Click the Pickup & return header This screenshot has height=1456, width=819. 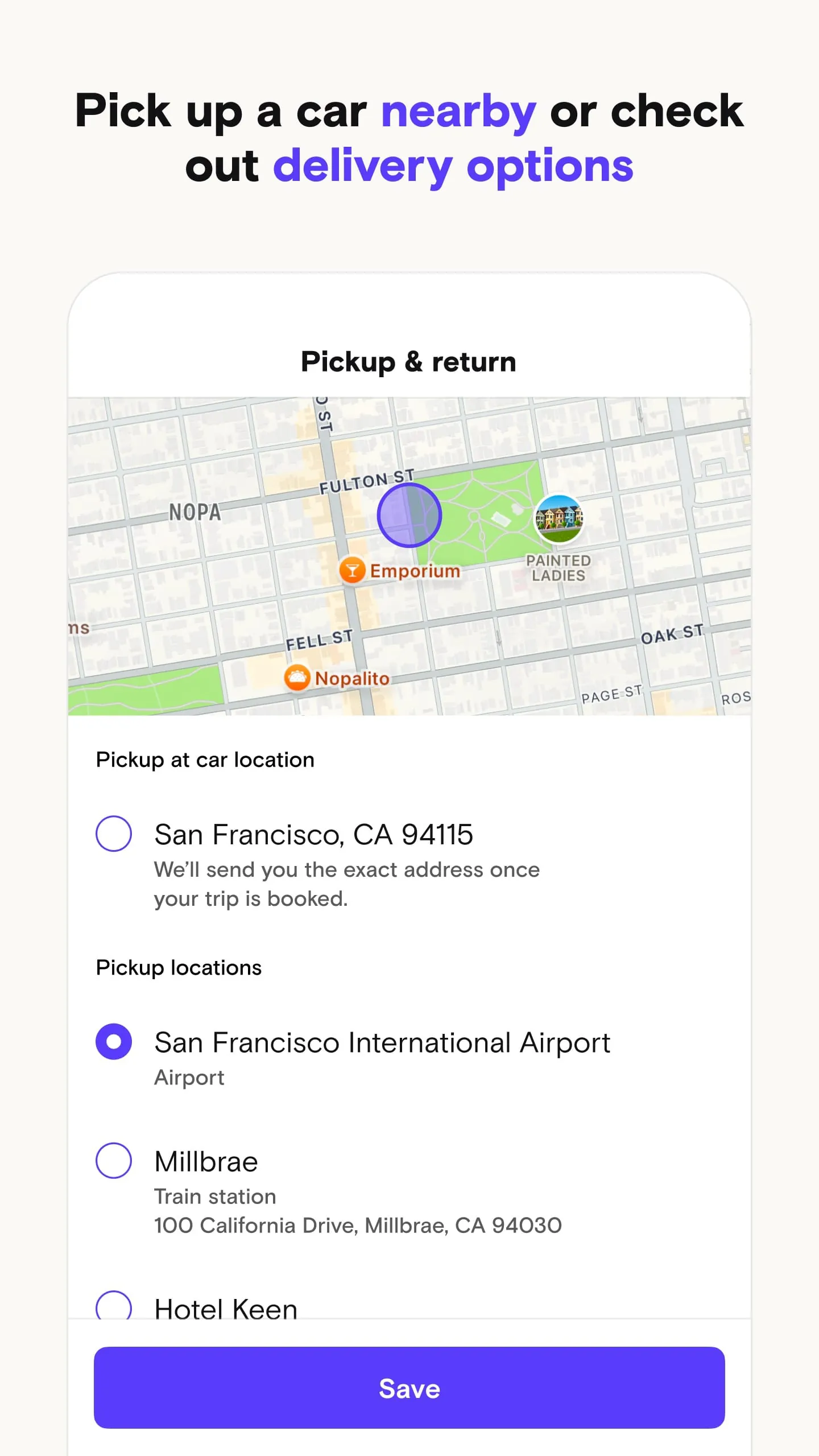408,361
